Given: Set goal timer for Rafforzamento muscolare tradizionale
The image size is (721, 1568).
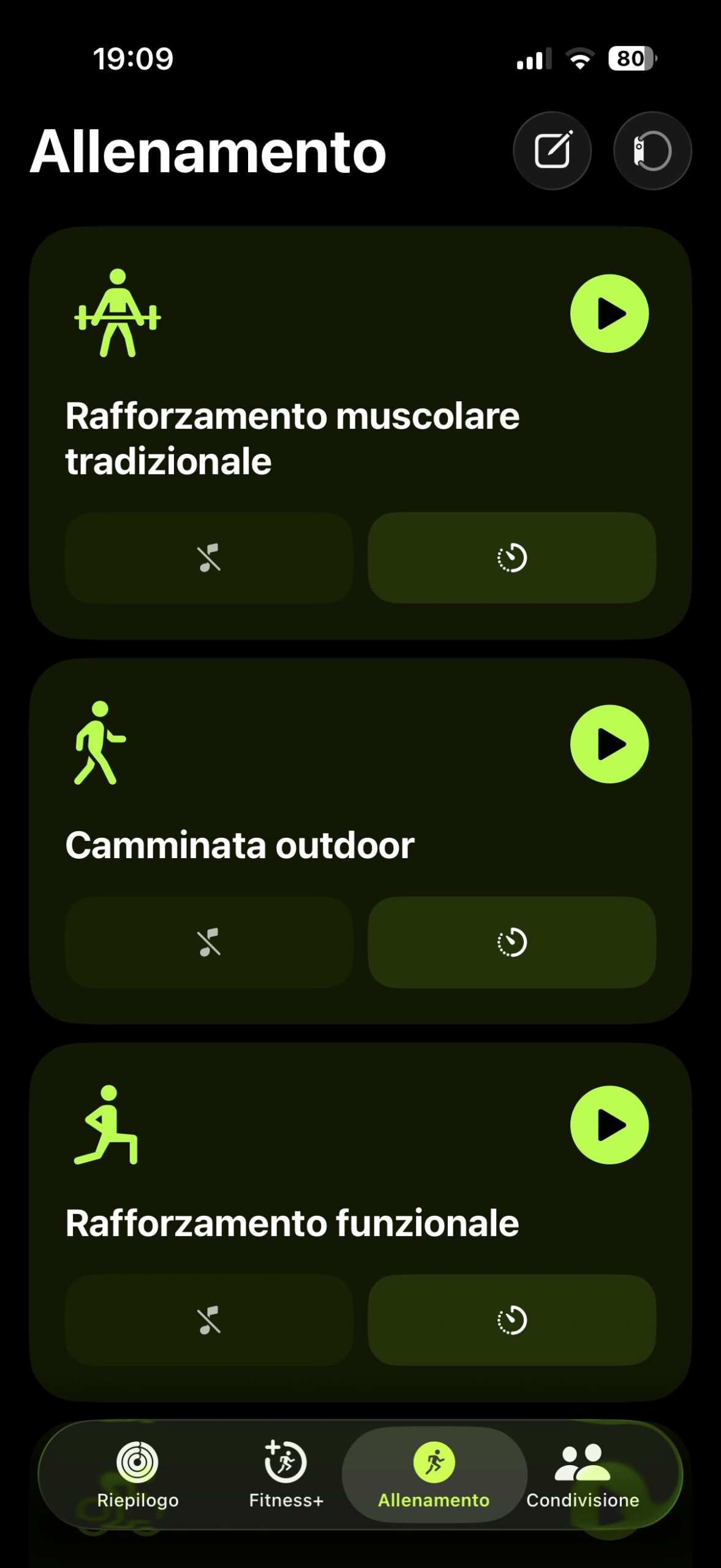Looking at the screenshot, I should pyautogui.click(x=511, y=558).
